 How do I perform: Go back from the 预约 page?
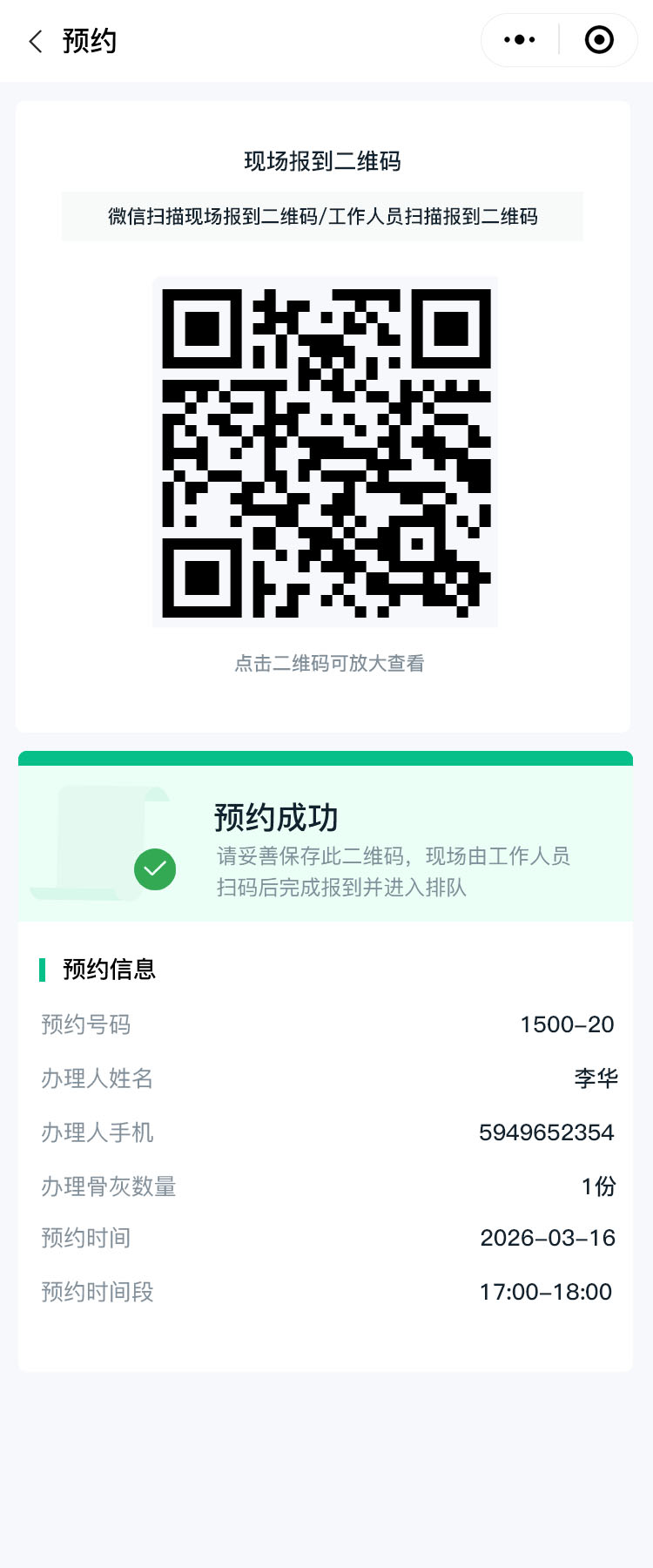[36, 41]
